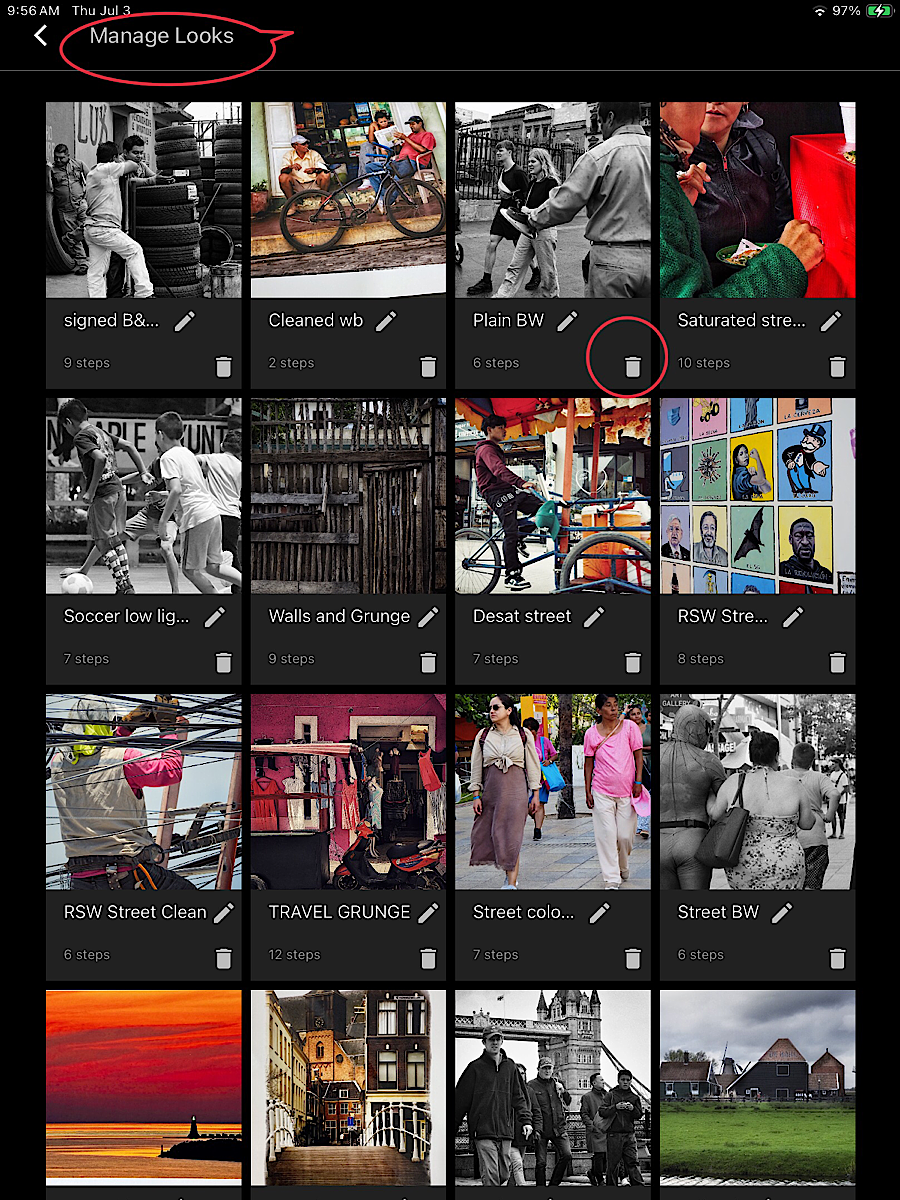Rename the Street BW look
The width and height of the screenshot is (900, 1200).
point(782,913)
